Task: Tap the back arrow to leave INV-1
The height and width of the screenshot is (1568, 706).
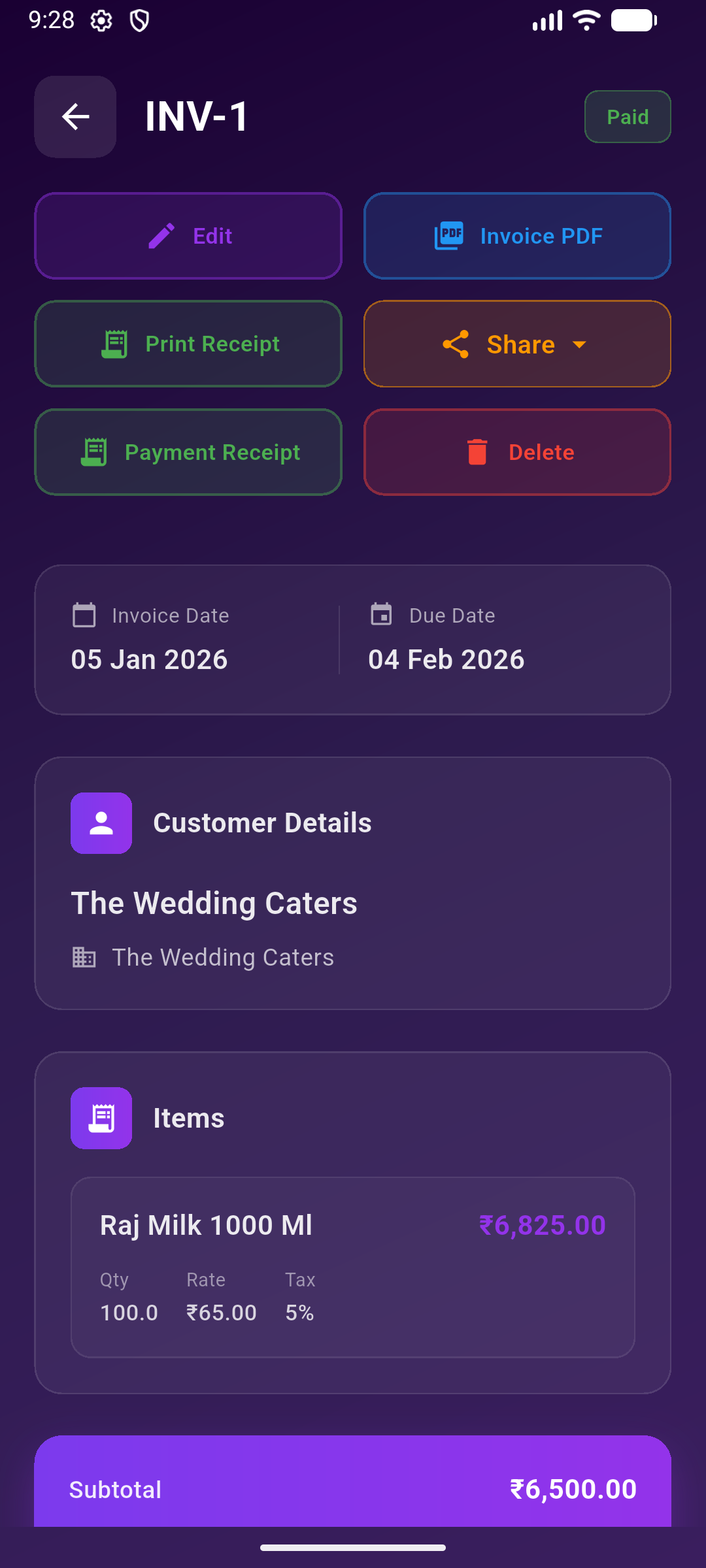Action: (x=75, y=116)
